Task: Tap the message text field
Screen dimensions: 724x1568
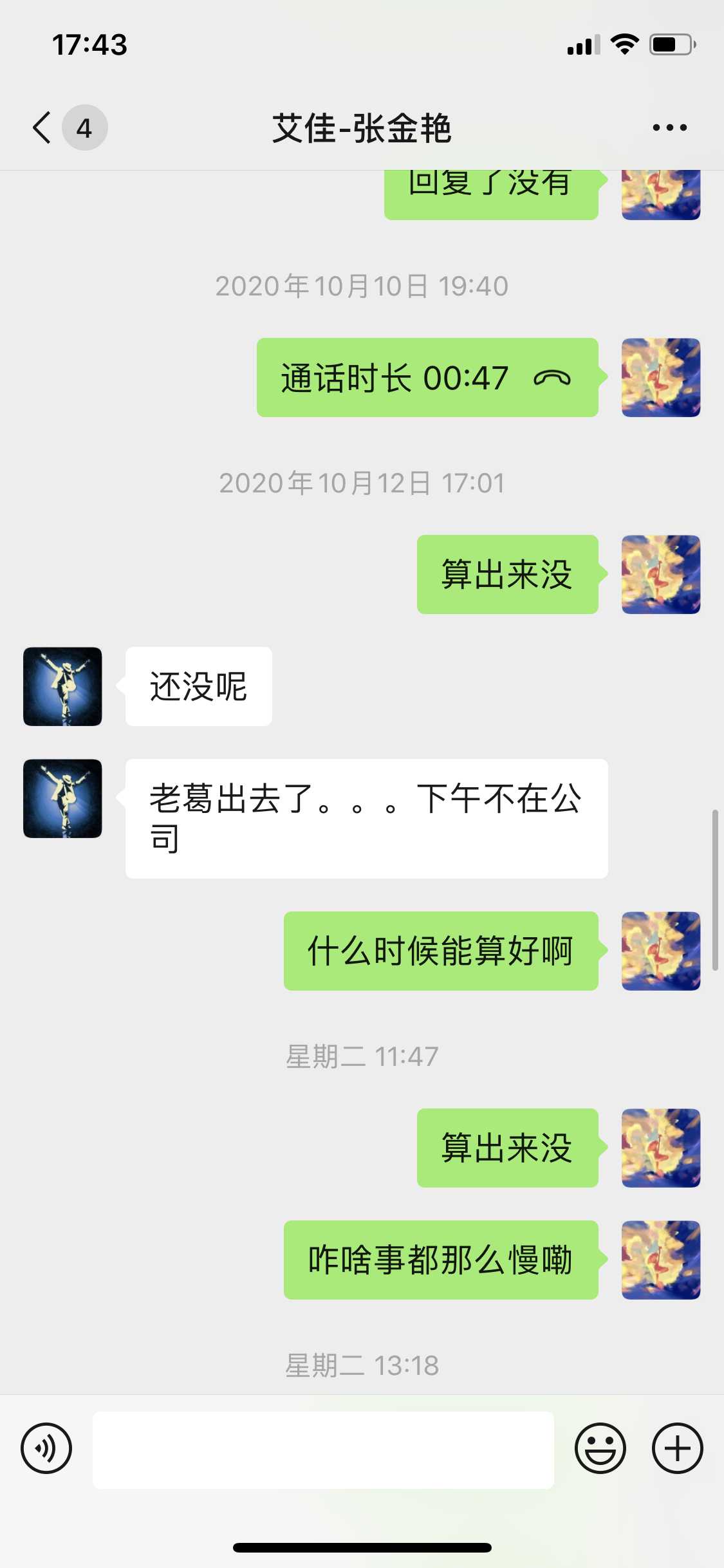Action: coord(323,1450)
